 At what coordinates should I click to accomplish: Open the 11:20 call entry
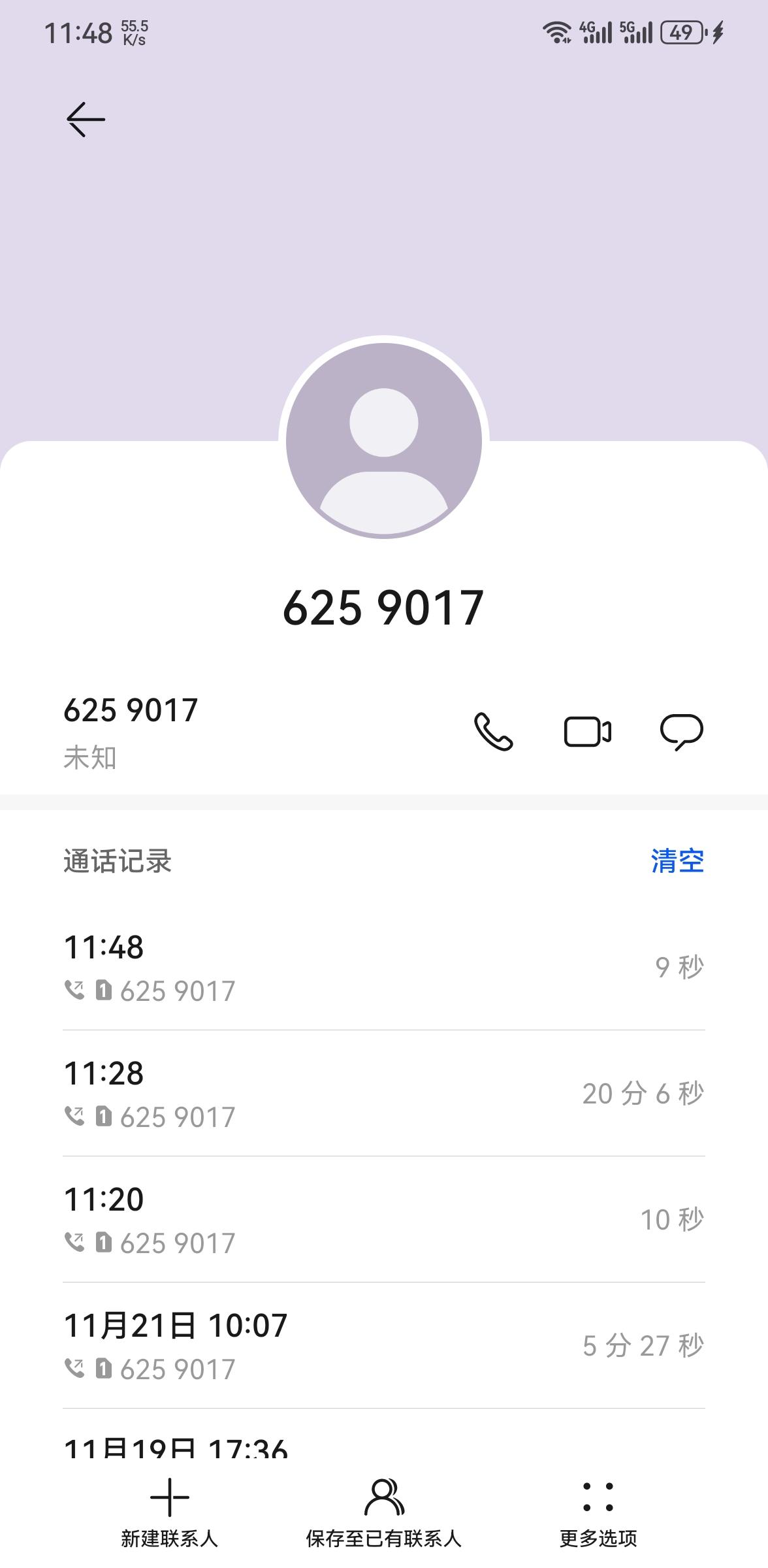tap(384, 1220)
